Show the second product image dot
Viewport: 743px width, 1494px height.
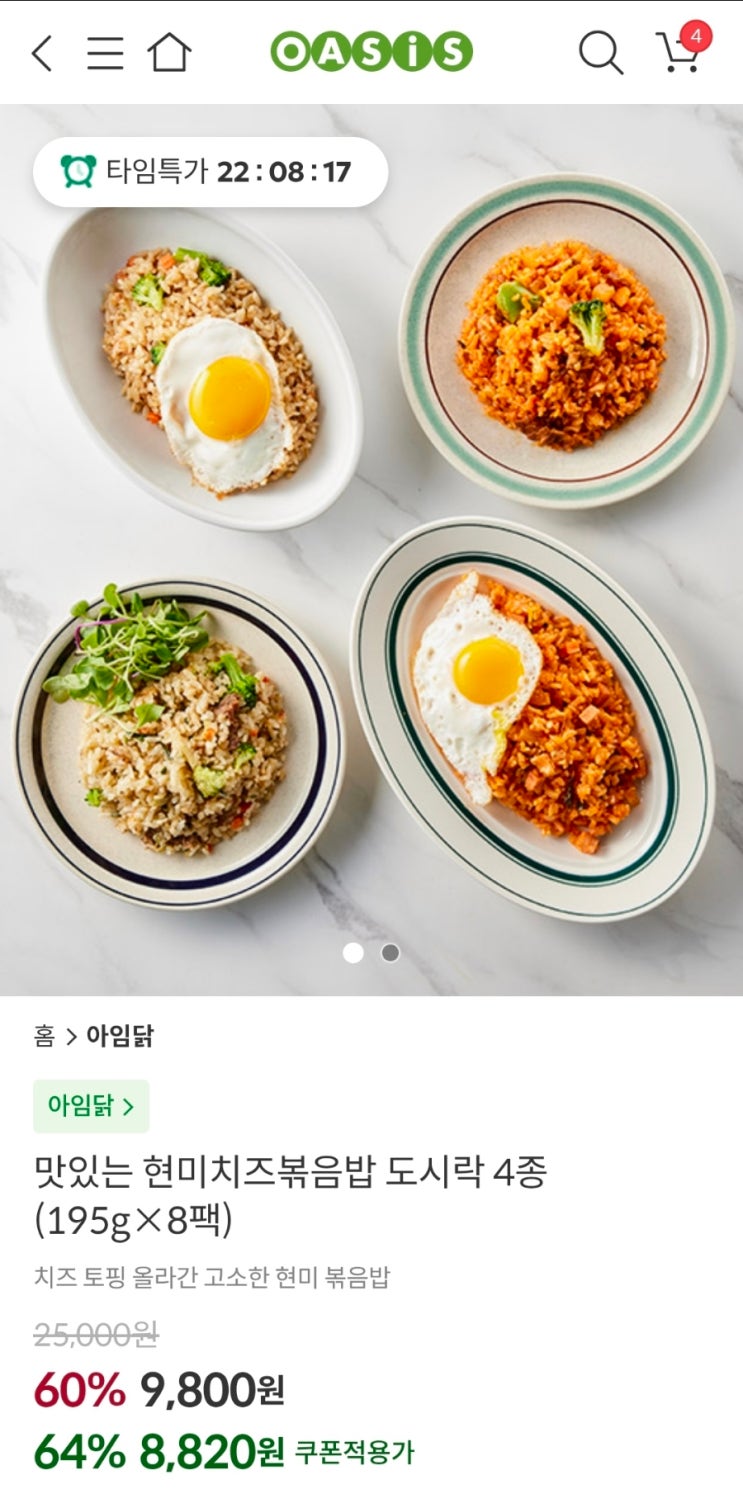click(390, 953)
